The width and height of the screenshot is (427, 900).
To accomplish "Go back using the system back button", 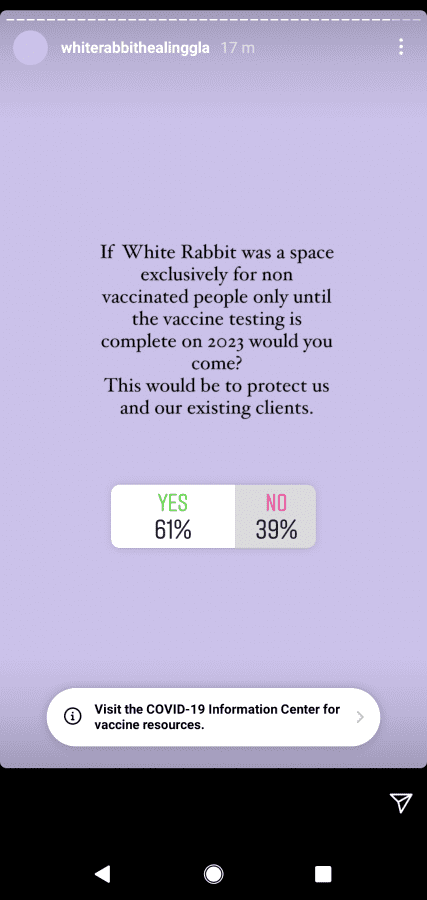I will (x=102, y=874).
